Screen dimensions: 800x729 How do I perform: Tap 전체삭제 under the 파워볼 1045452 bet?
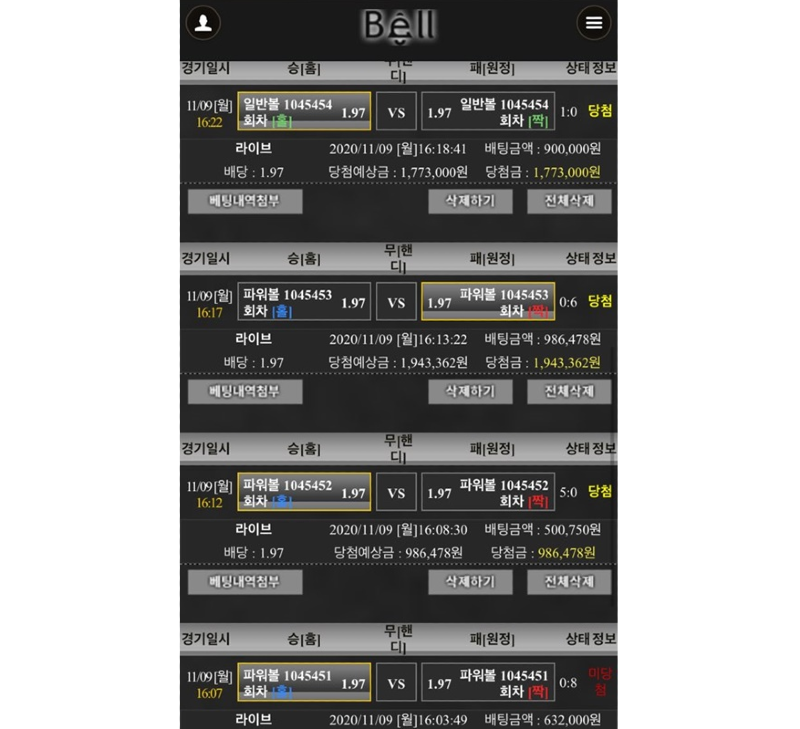(x=569, y=581)
